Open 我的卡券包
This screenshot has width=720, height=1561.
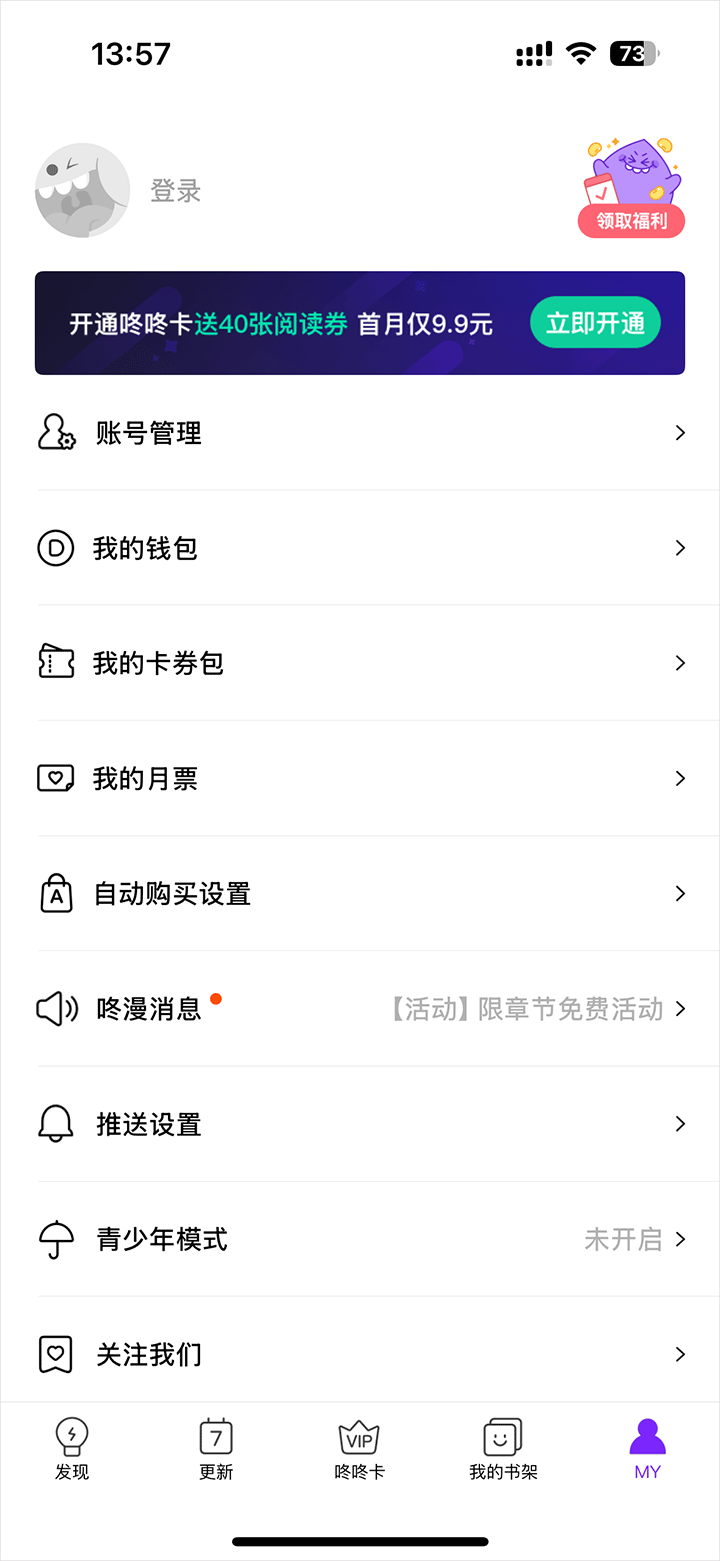(x=360, y=663)
